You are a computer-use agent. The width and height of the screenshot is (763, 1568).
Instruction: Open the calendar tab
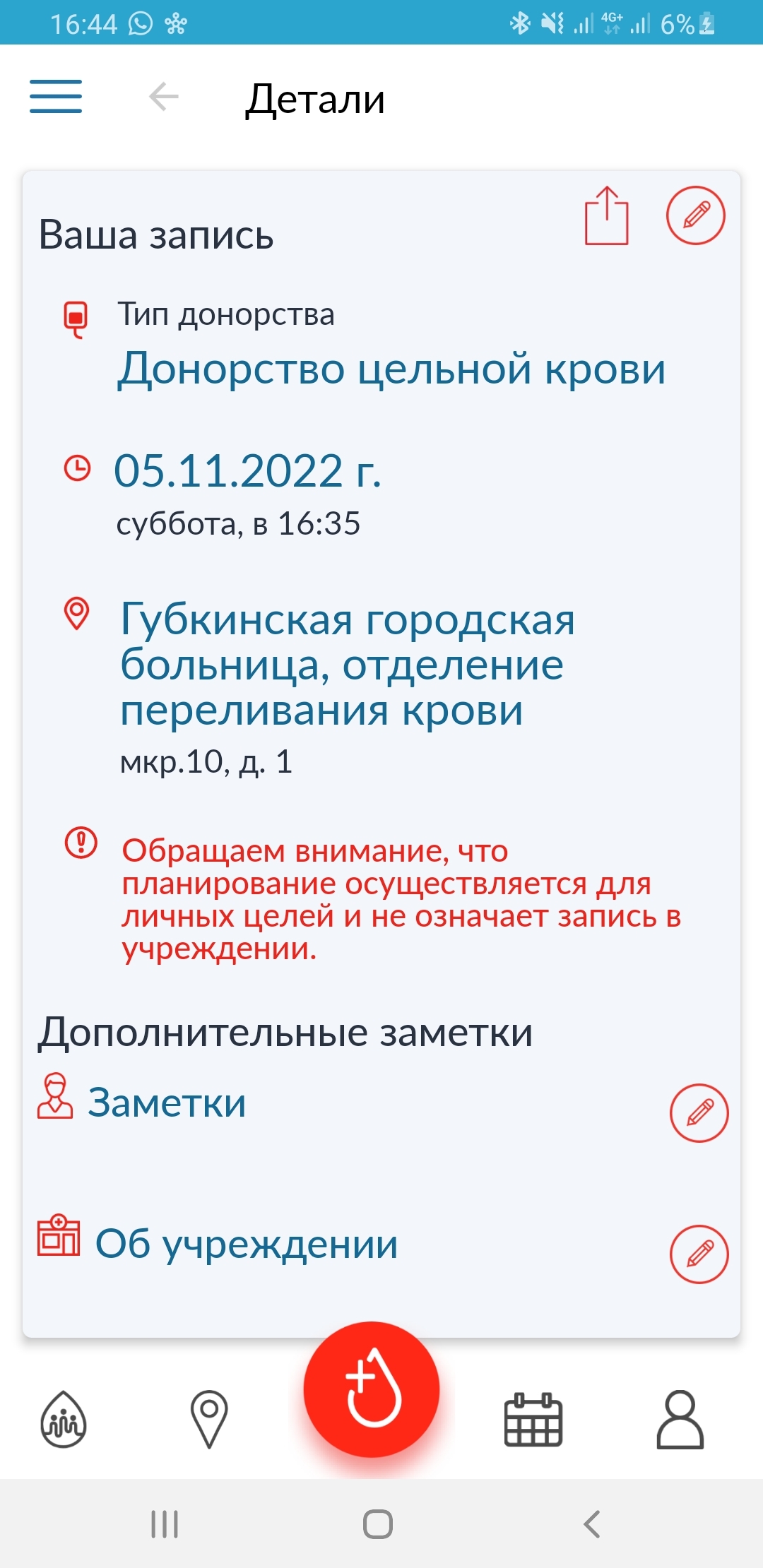(533, 1420)
